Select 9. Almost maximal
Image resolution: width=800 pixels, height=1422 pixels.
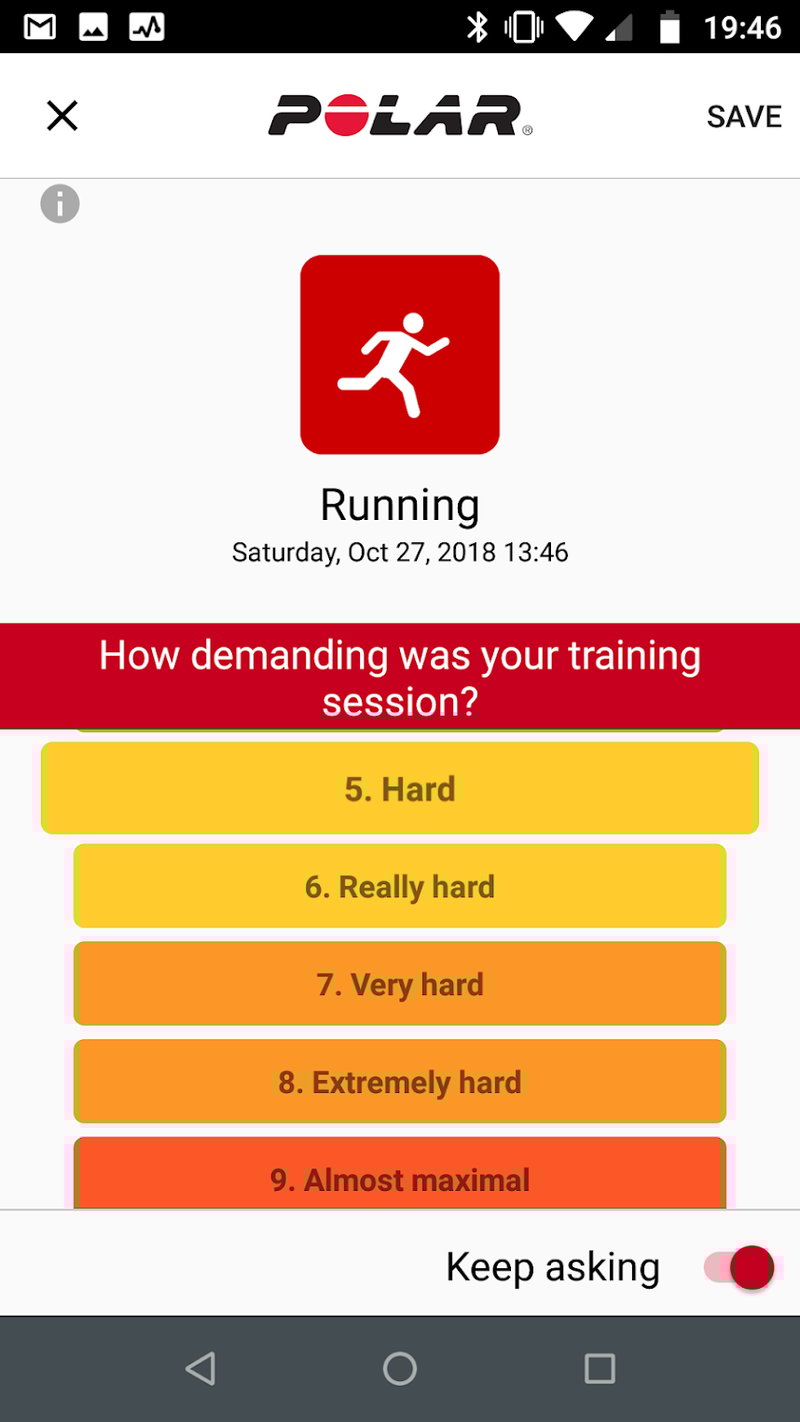pos(400,1176)
